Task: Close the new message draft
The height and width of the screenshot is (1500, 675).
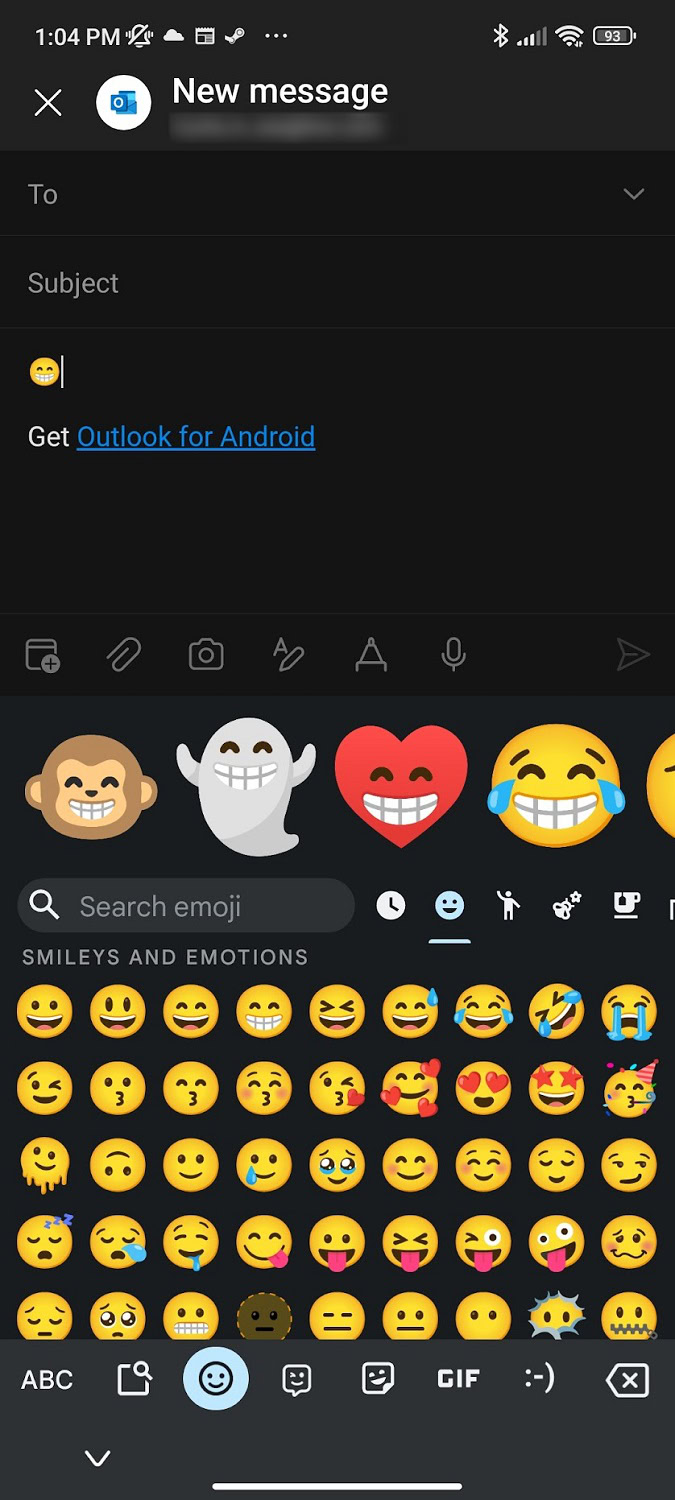Action: click(x=48, y=102)
